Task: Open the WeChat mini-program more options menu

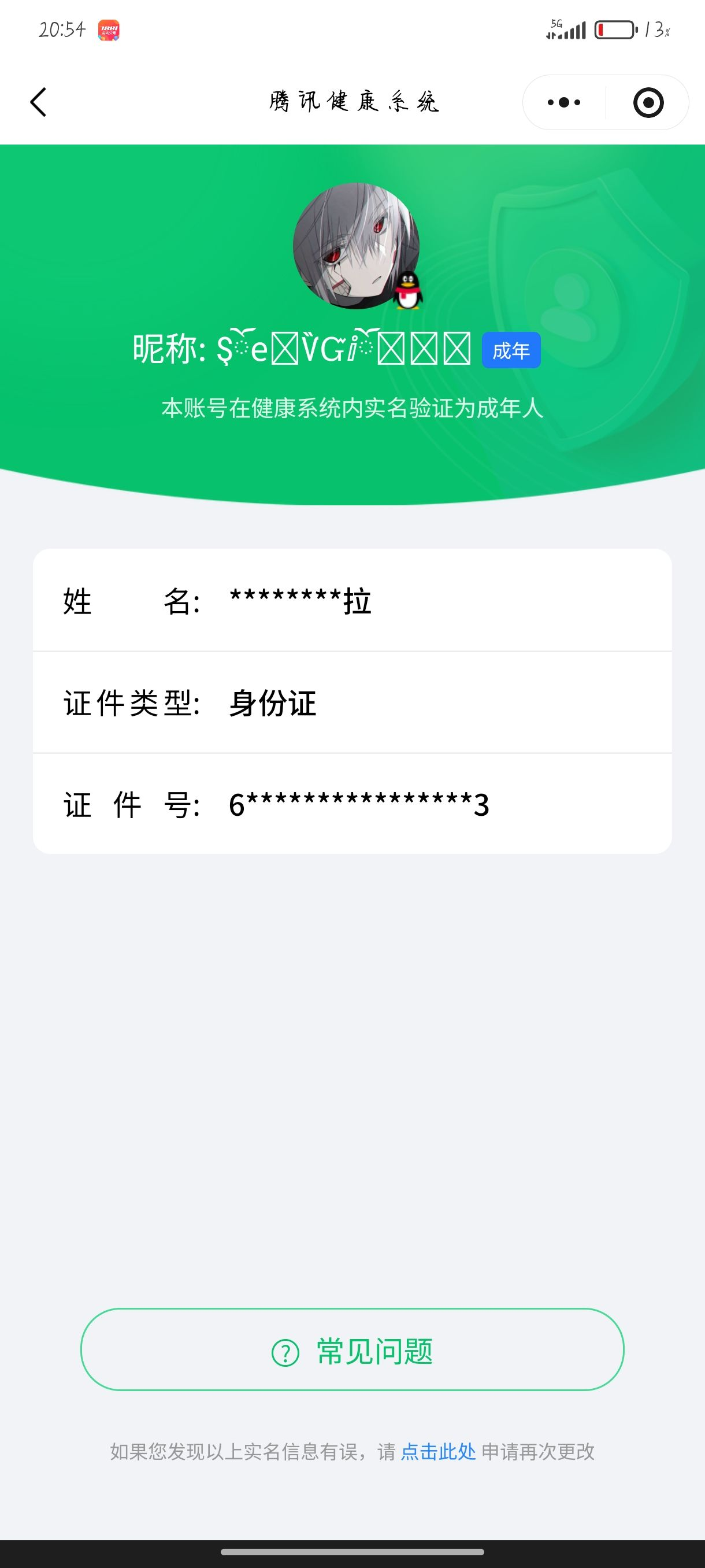Action: point(563,102)
